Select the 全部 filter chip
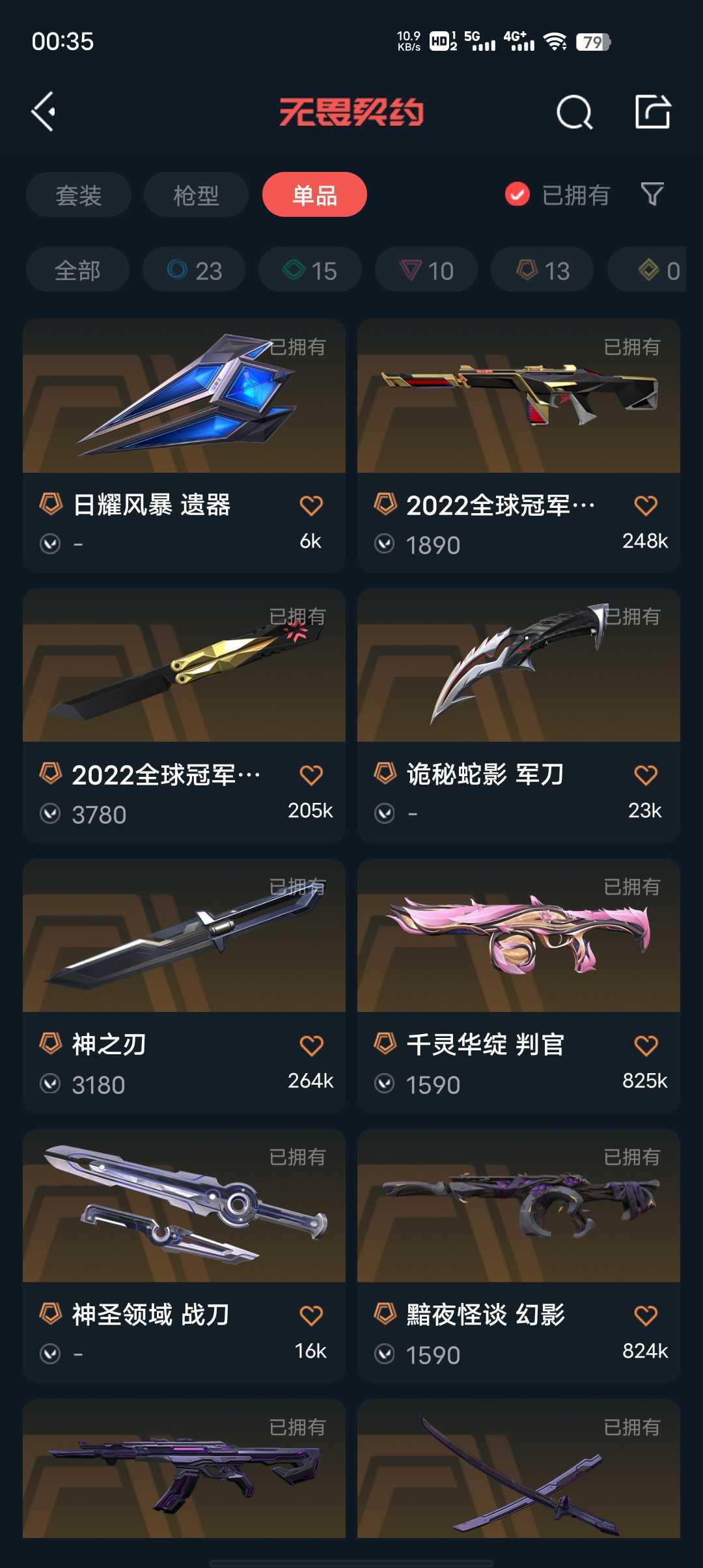The width and height of the screenshot is (703, 1568). click(77, 270)
